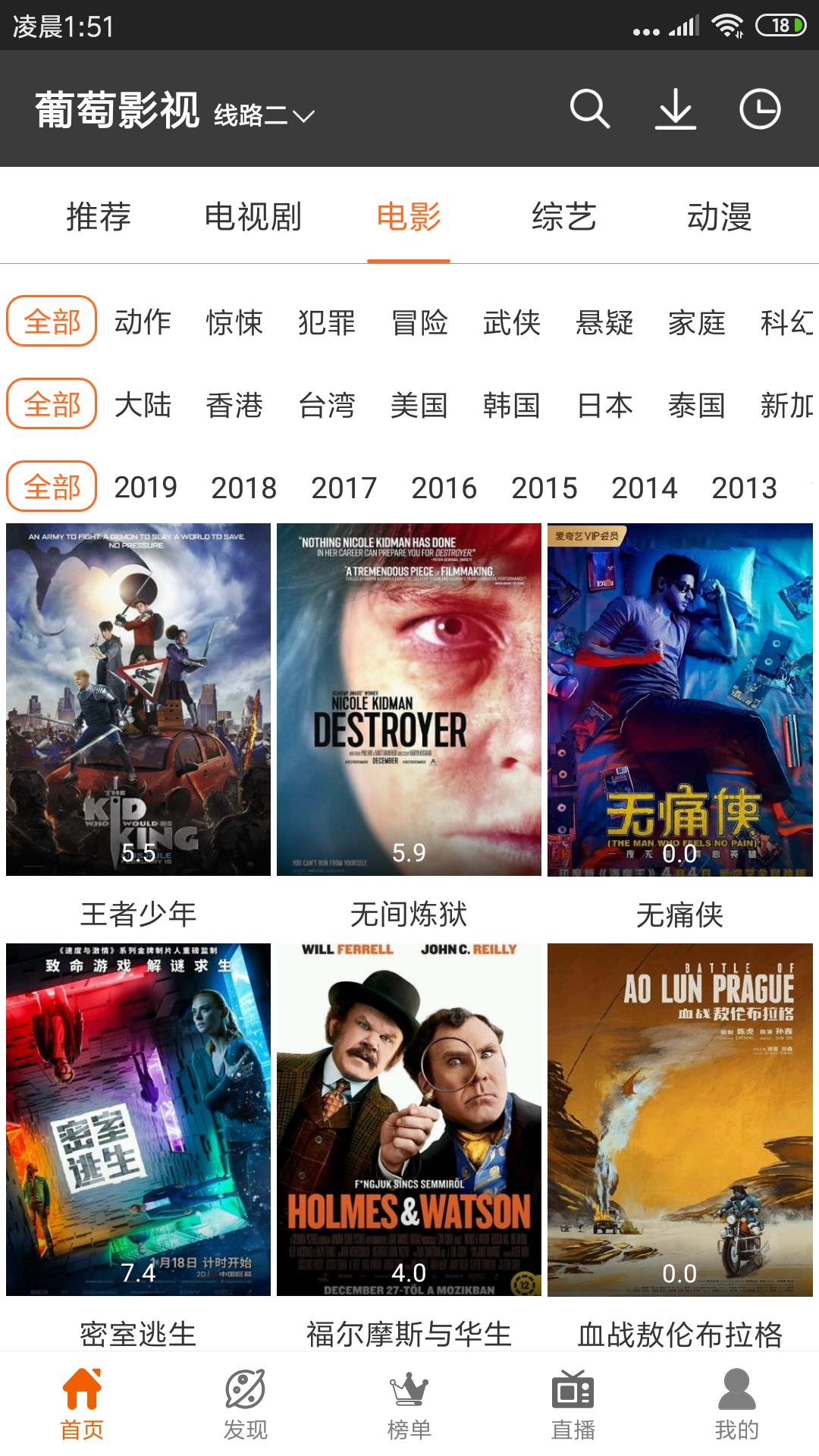Switch to the 直播 live tab
Image resolution: width=819 pixels, height=1456 pixels.
(x=573, y=1403)
